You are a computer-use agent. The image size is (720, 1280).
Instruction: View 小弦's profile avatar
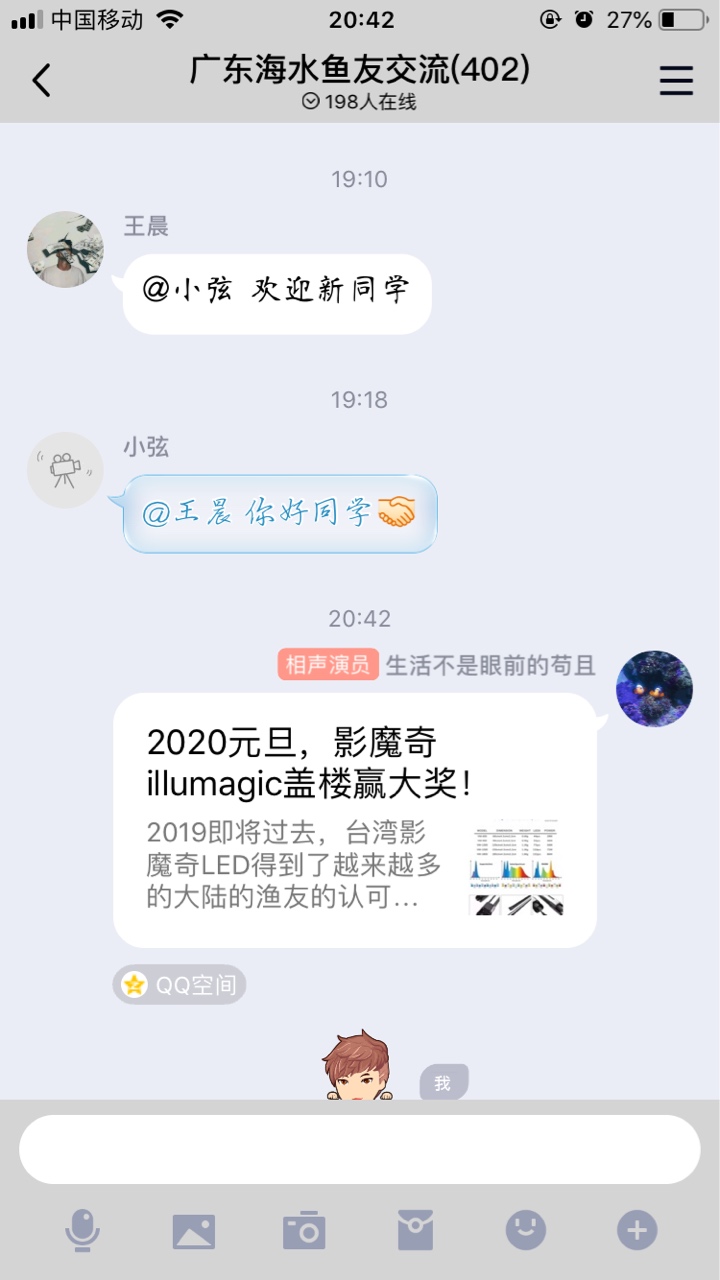click(65, 470)
